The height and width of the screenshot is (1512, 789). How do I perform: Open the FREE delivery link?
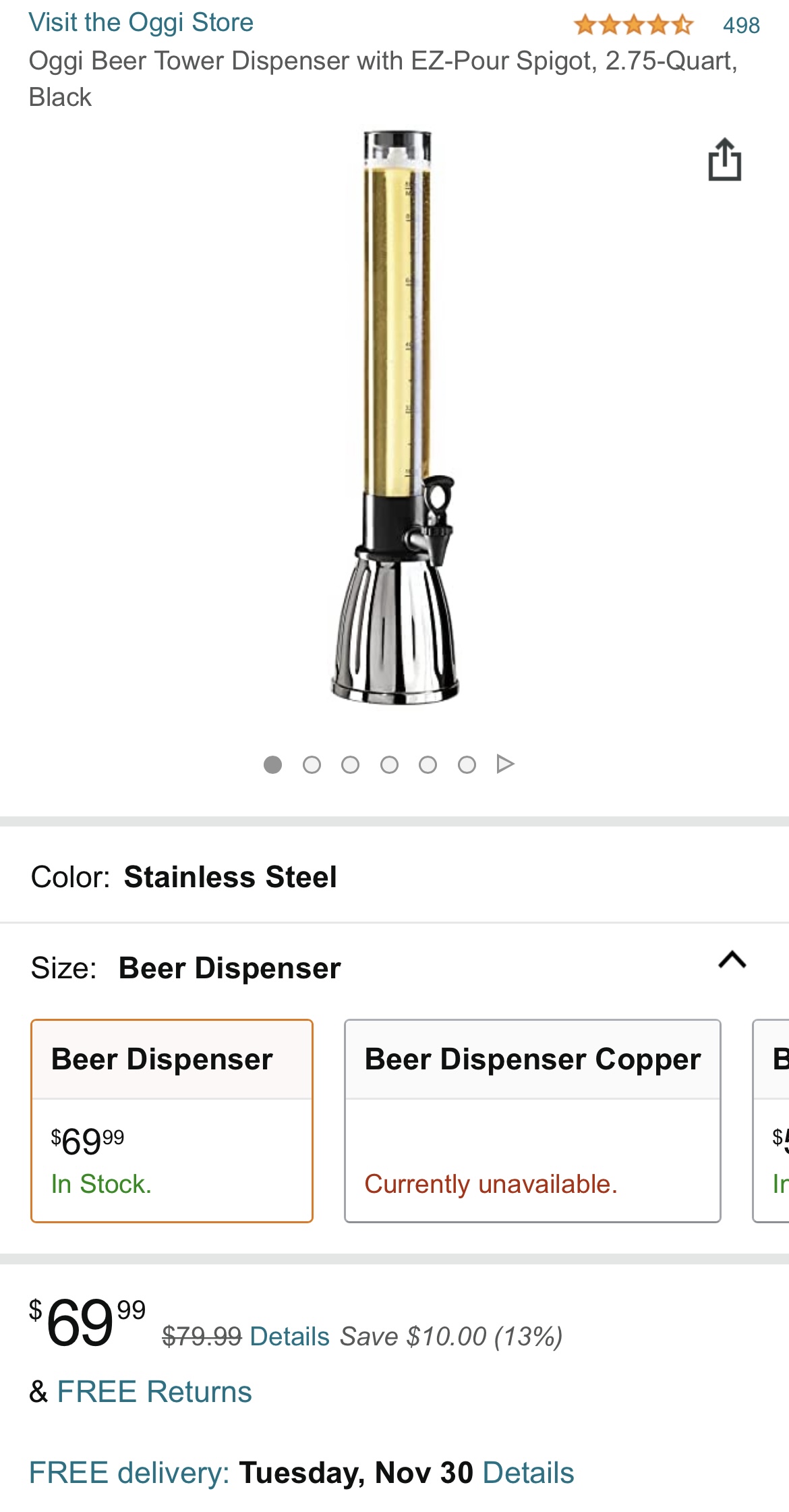129,1472
